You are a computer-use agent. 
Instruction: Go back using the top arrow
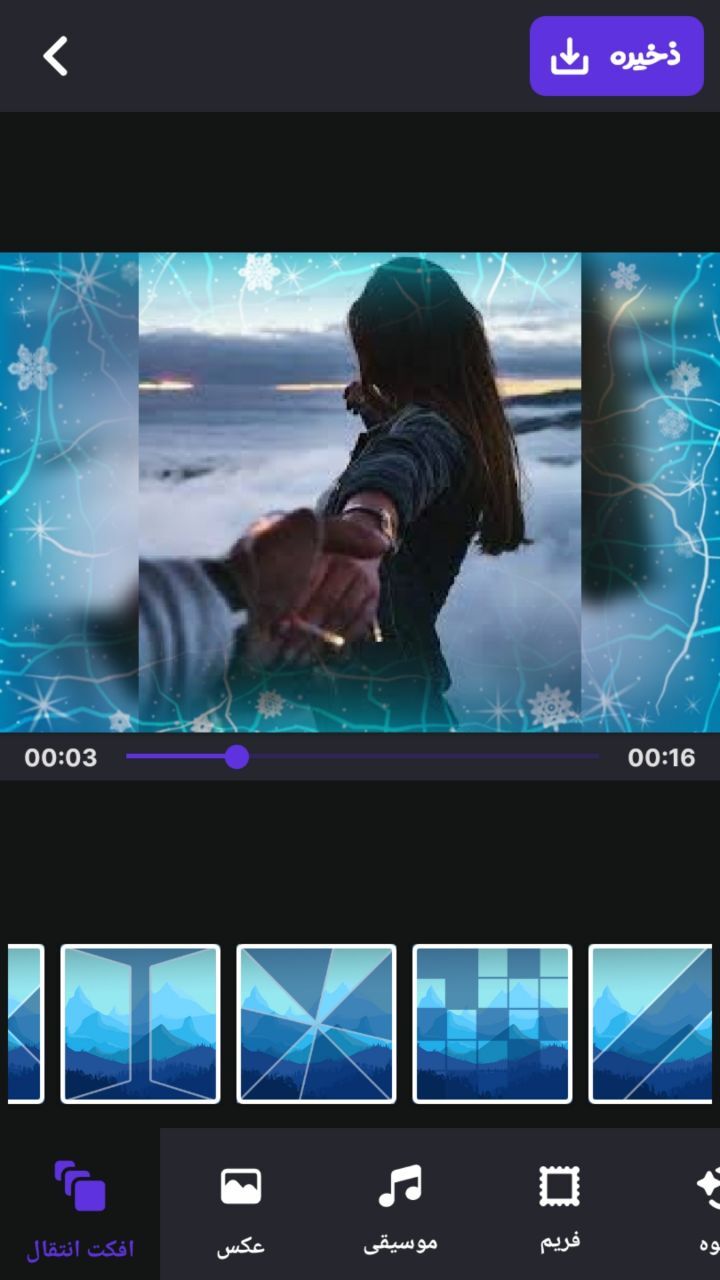click(x=56, y=56)
